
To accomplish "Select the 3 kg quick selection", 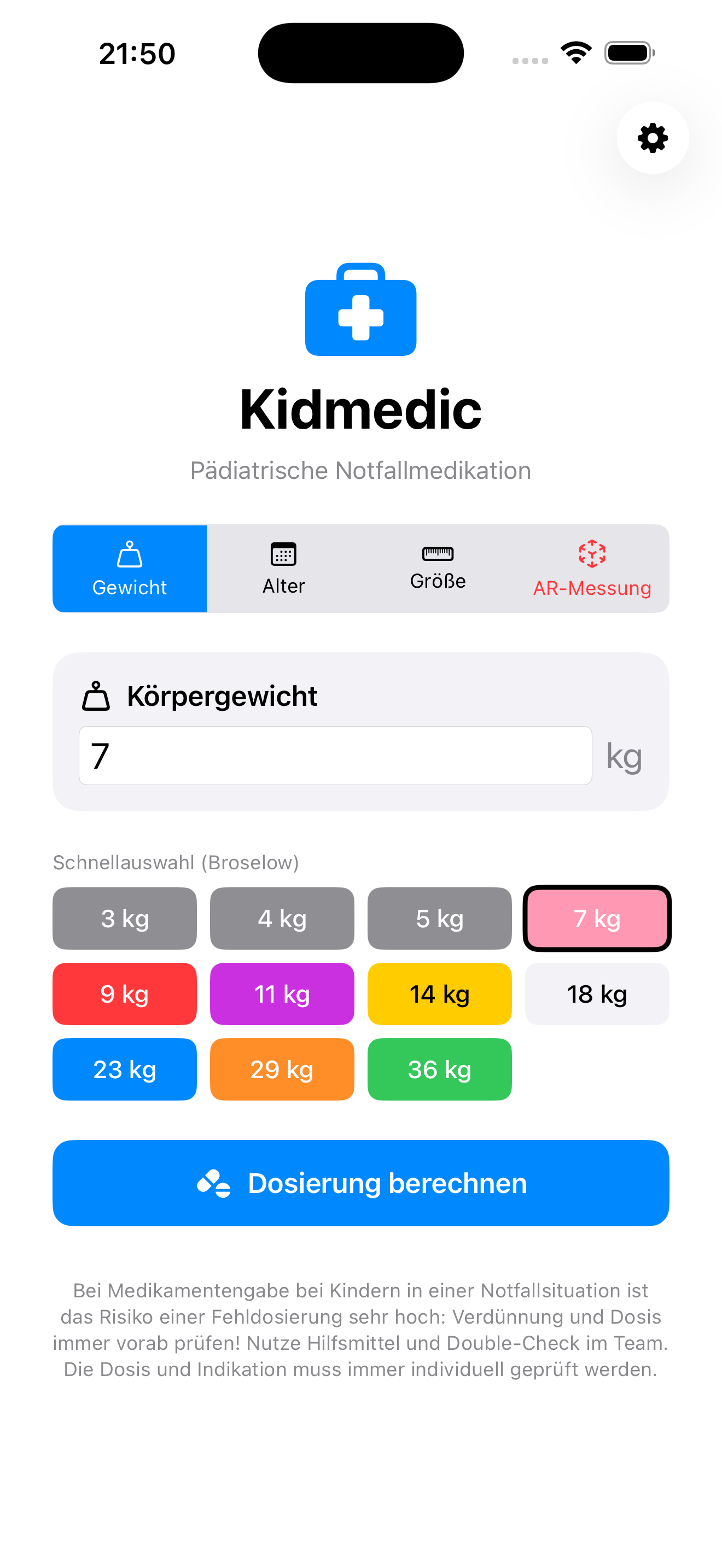I will click(124, 918).
